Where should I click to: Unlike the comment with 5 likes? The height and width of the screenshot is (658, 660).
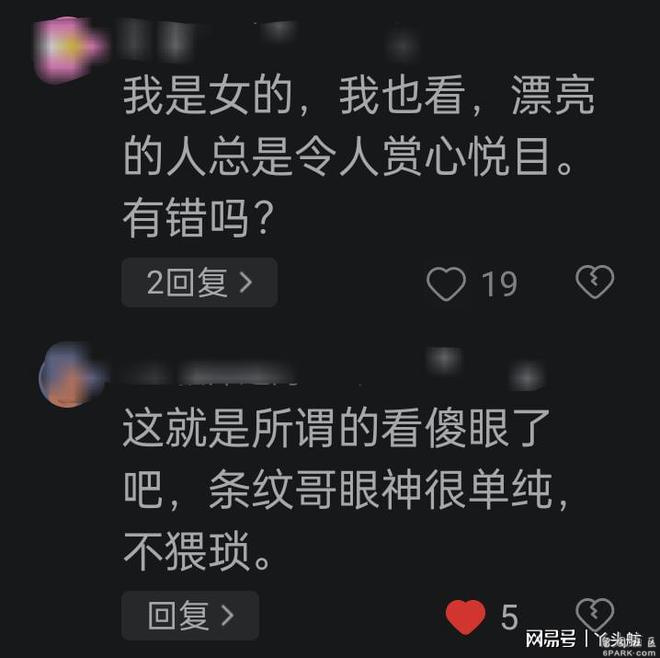pos(465,616)
